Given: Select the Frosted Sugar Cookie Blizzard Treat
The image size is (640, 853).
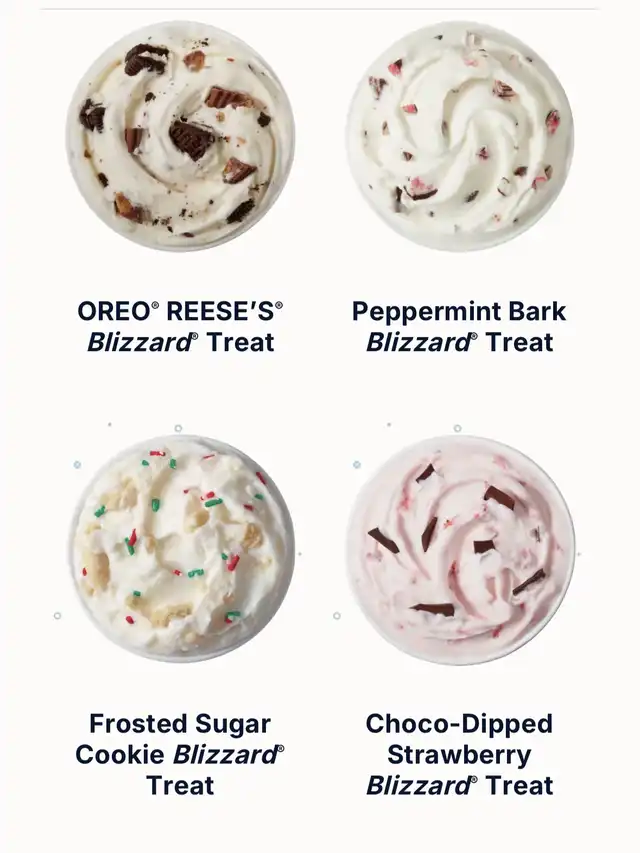Looking at the screenshot, I should 180,548.
